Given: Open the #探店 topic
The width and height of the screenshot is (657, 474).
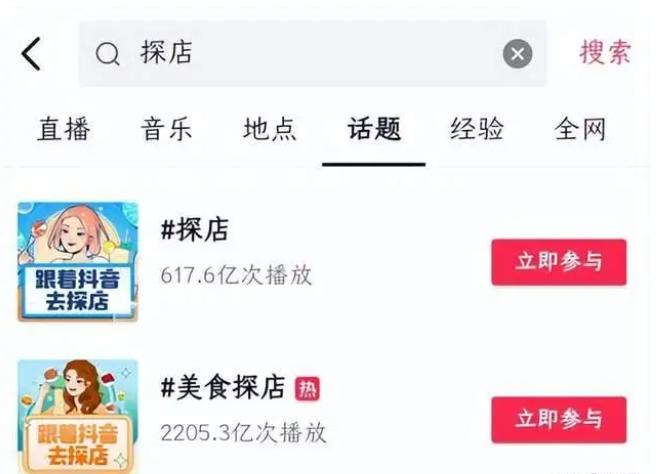Looking at the screenshot, I should (195, 231).
